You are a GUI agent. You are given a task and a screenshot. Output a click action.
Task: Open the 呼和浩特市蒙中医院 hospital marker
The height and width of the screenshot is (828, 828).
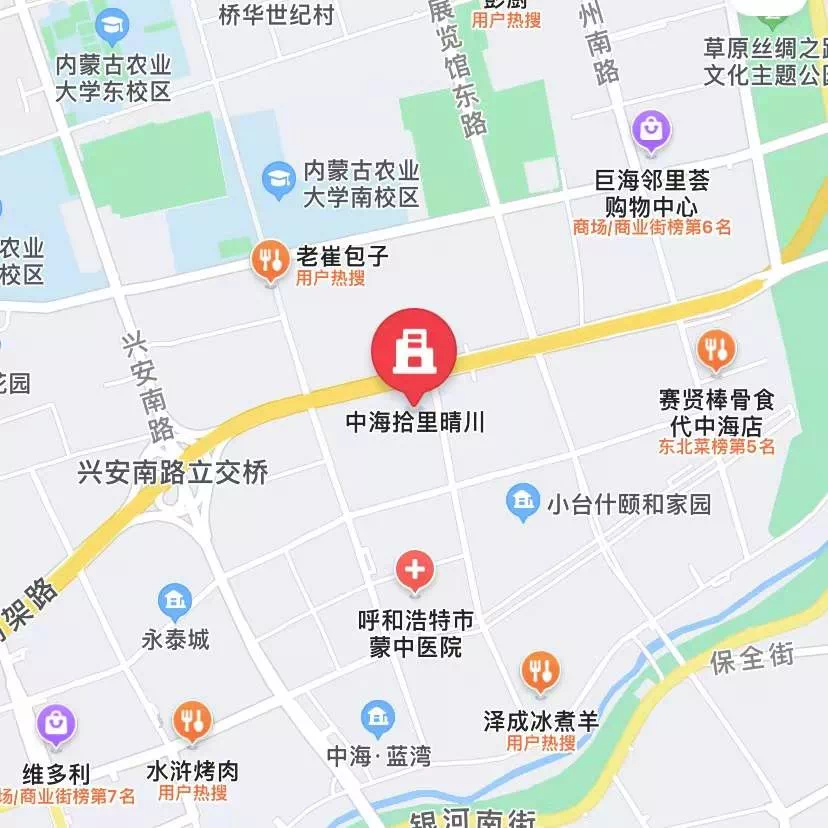click(x=415, y=572)
